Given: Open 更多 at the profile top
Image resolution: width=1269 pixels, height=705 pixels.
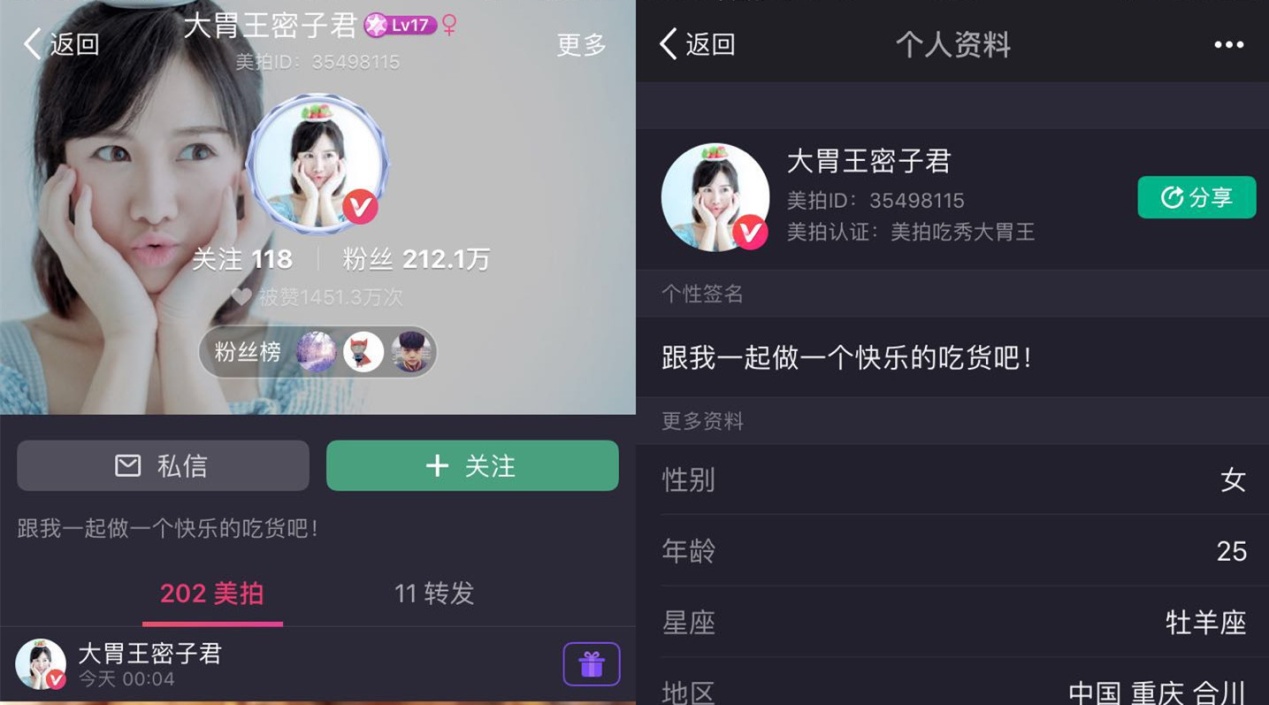Looking at the screenshot, I should [x=581, y=44].
